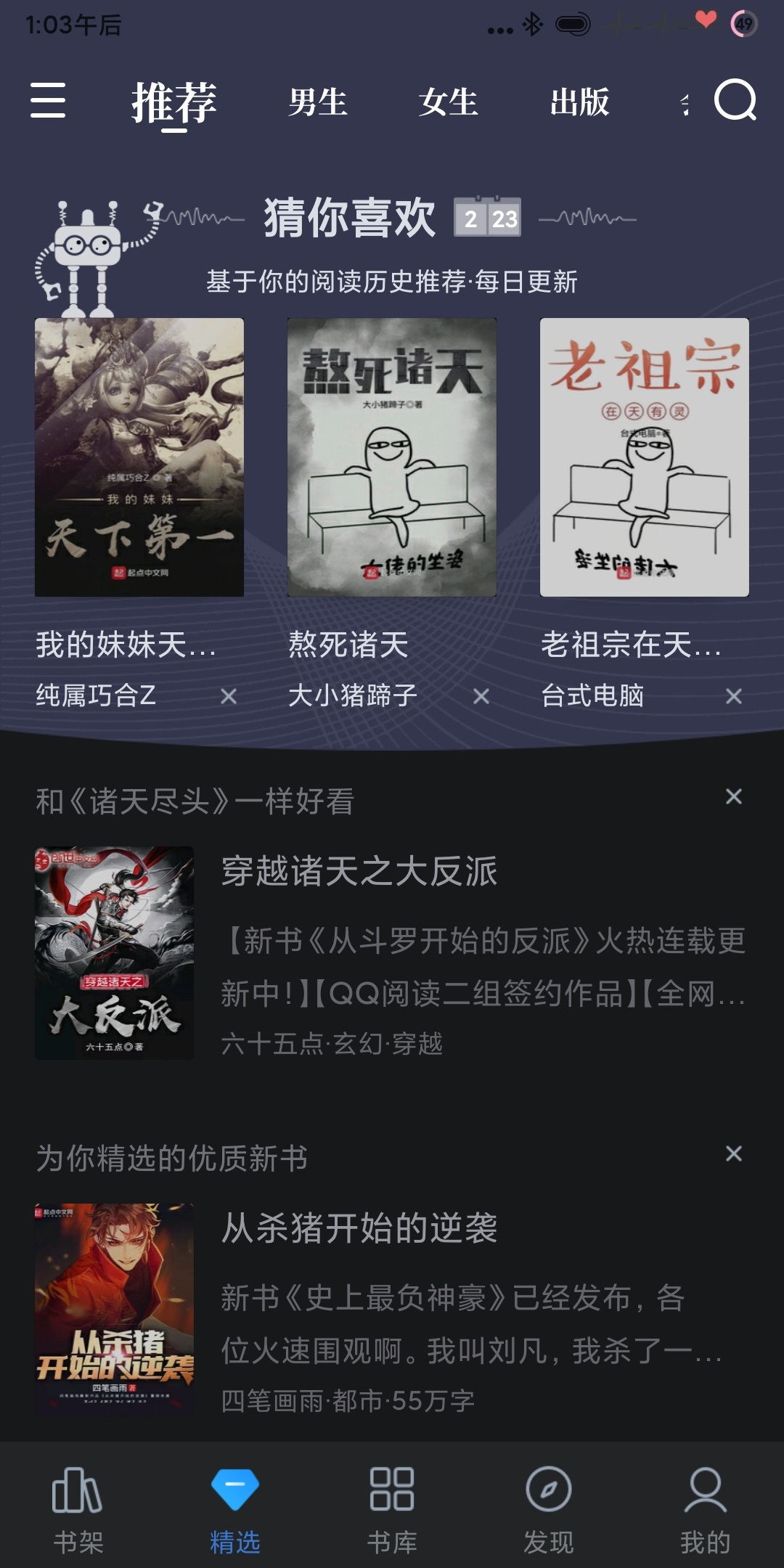Open 从杀猪开始的逆袭 book details
This screenshot has height=1568, width=784.
pos(359,1228)
